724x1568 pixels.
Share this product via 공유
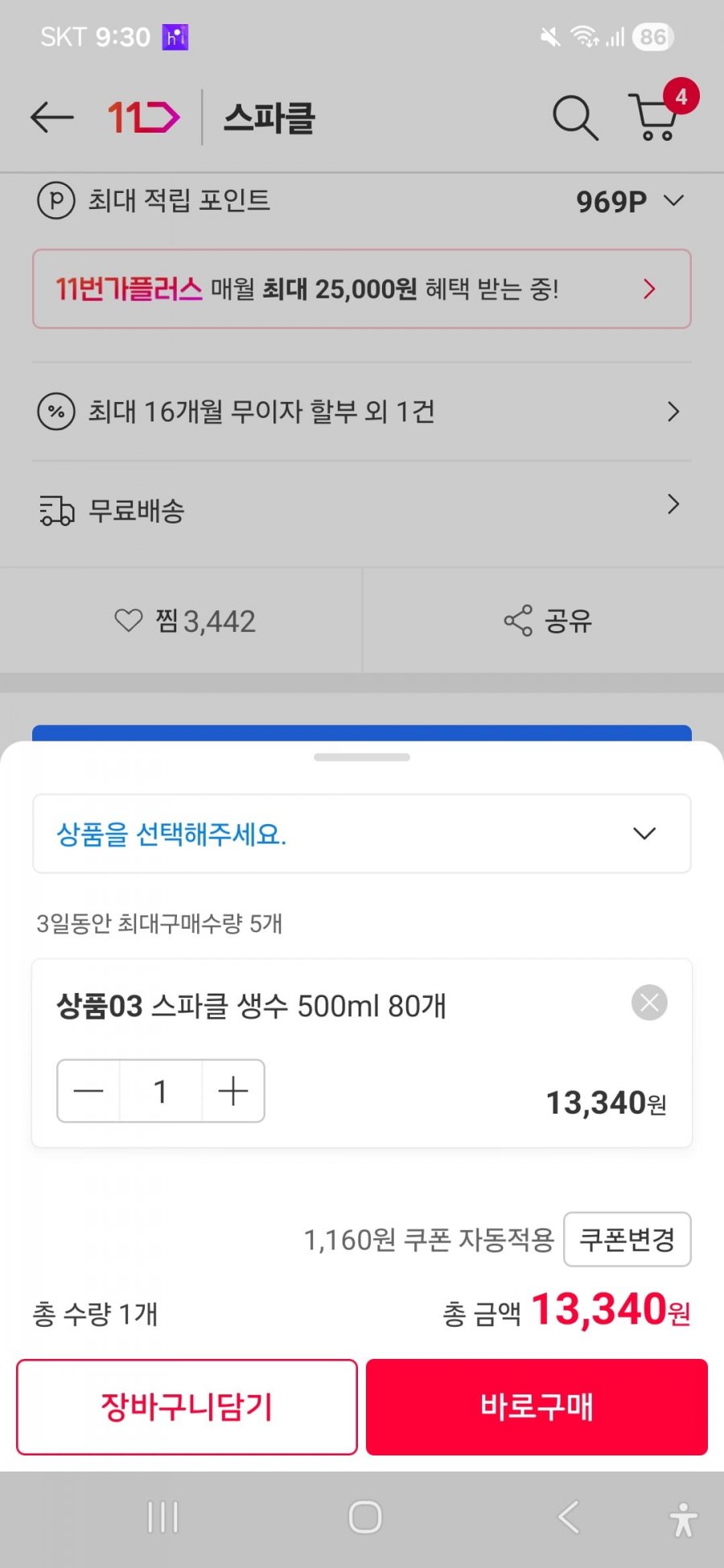(547, 621)
